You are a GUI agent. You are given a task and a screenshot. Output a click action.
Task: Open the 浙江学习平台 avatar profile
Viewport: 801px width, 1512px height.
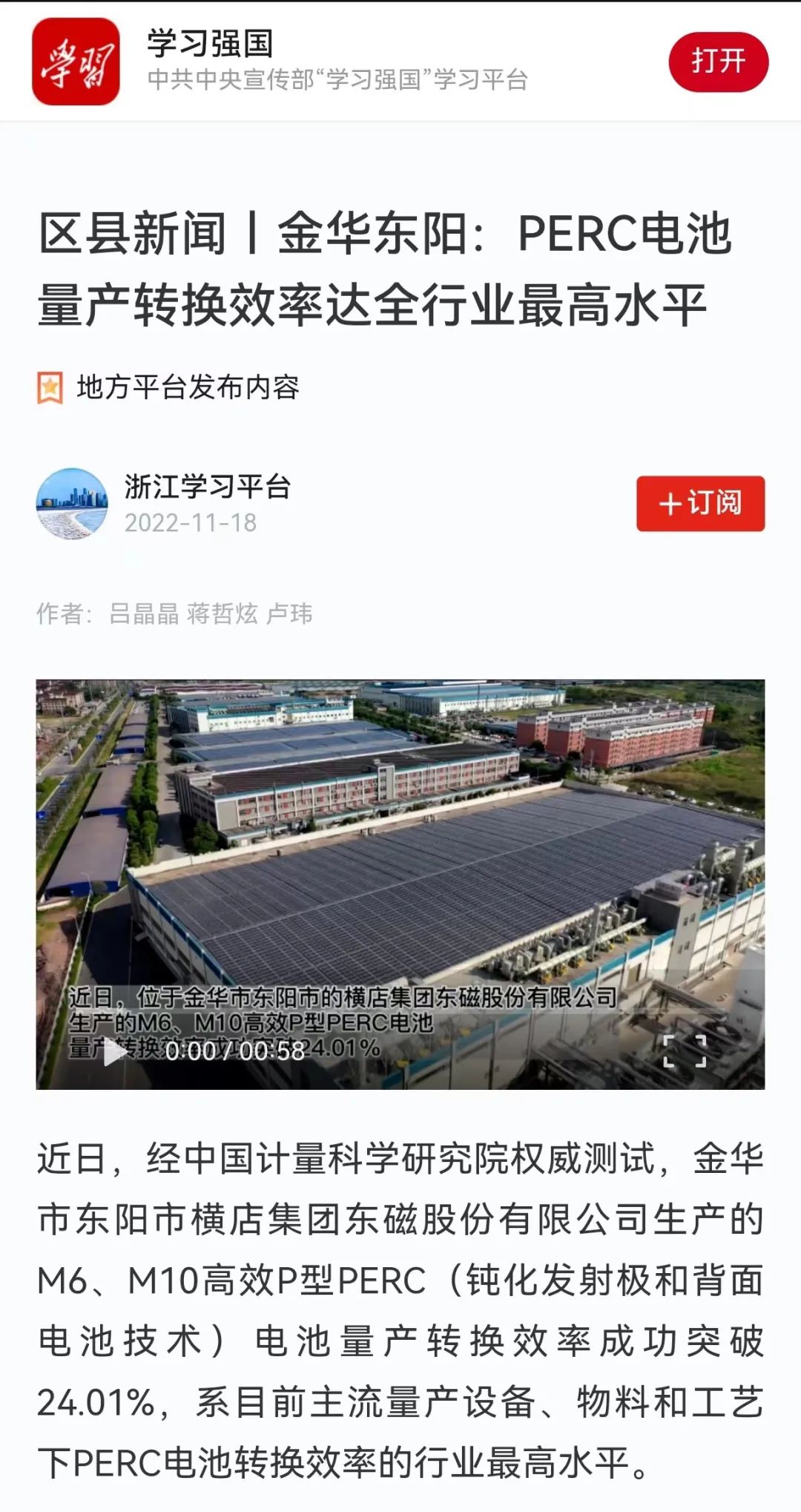[72, 503]
